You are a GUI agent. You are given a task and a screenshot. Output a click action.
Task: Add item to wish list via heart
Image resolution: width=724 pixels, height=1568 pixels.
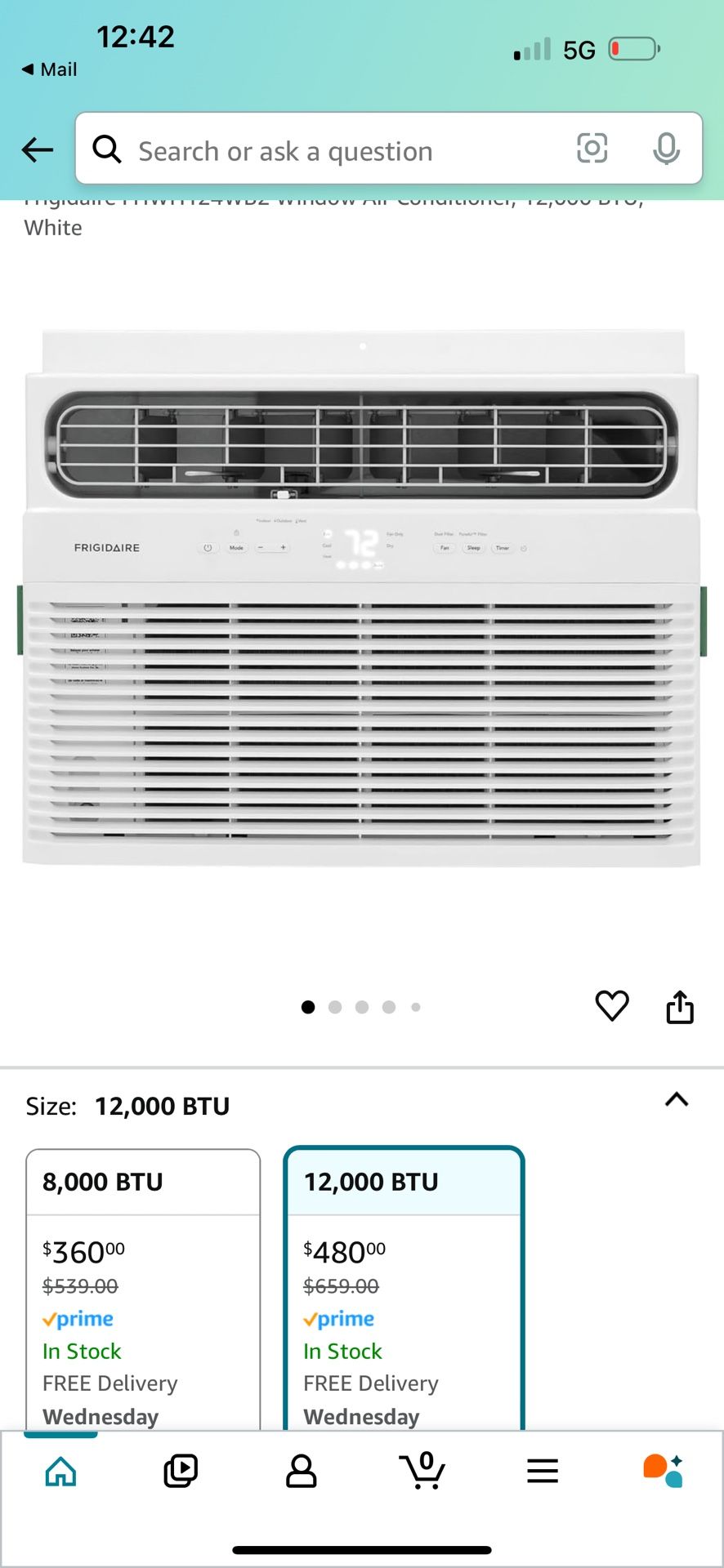click(612, 1005)
